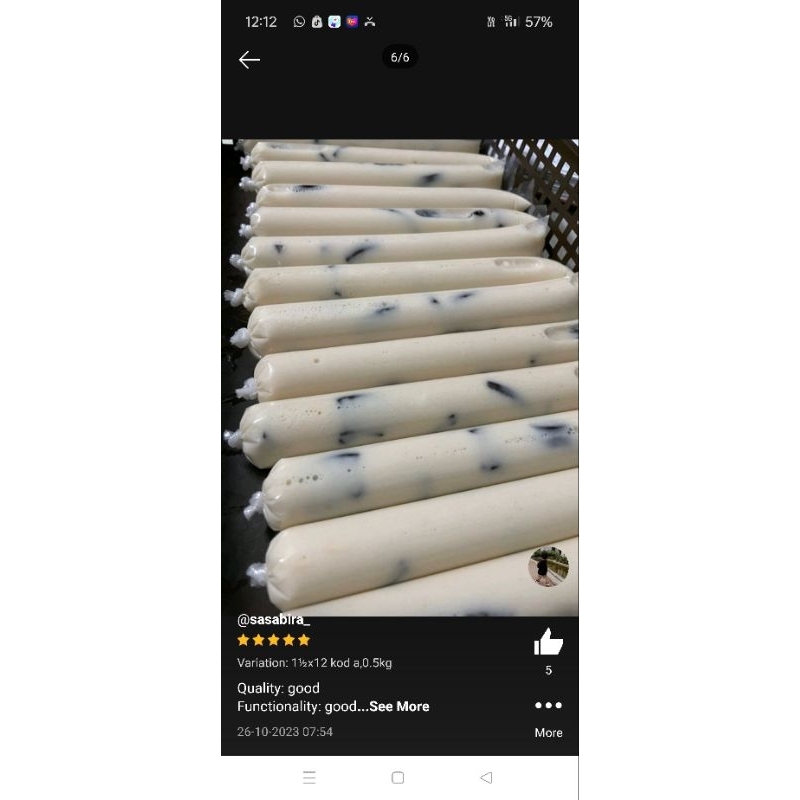
Task: Open recent apps from navigation bar
Action: click(x=309, y=778)
